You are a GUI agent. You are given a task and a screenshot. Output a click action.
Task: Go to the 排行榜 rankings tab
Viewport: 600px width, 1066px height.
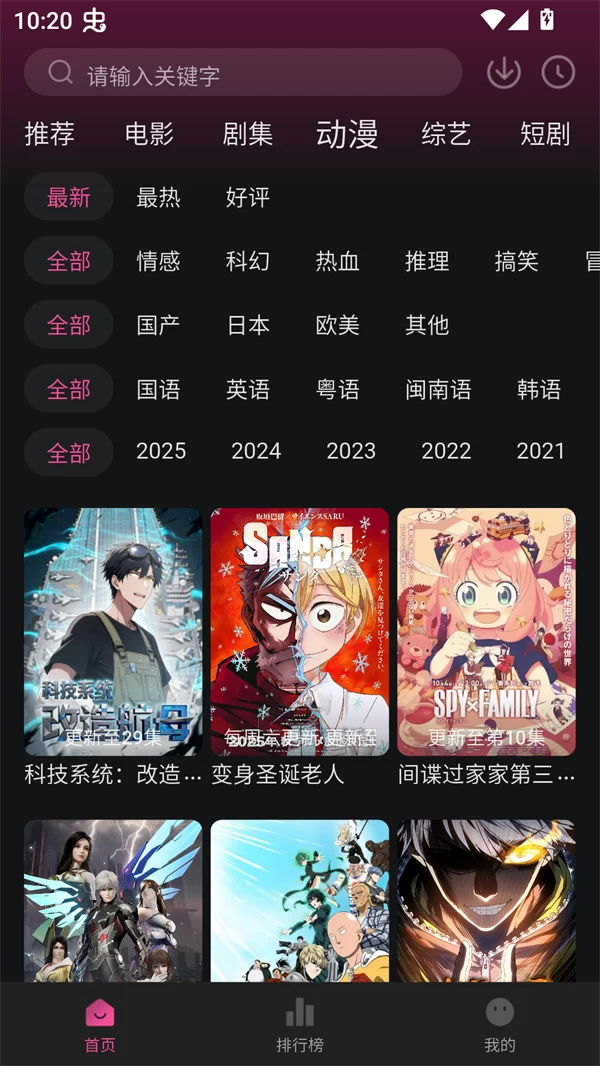point(300,1025)
